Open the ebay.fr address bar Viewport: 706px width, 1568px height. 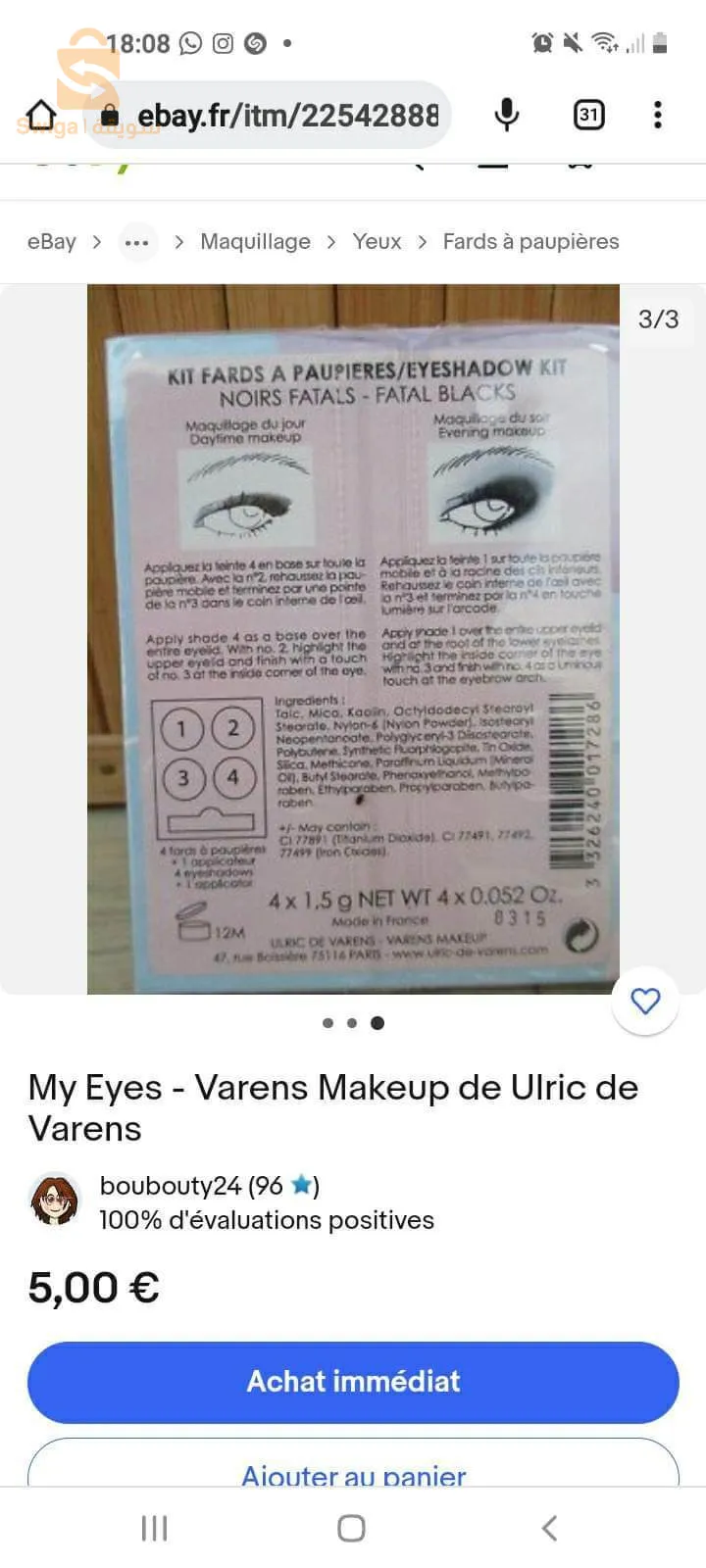pyautogui.click(x=284, y=116)
